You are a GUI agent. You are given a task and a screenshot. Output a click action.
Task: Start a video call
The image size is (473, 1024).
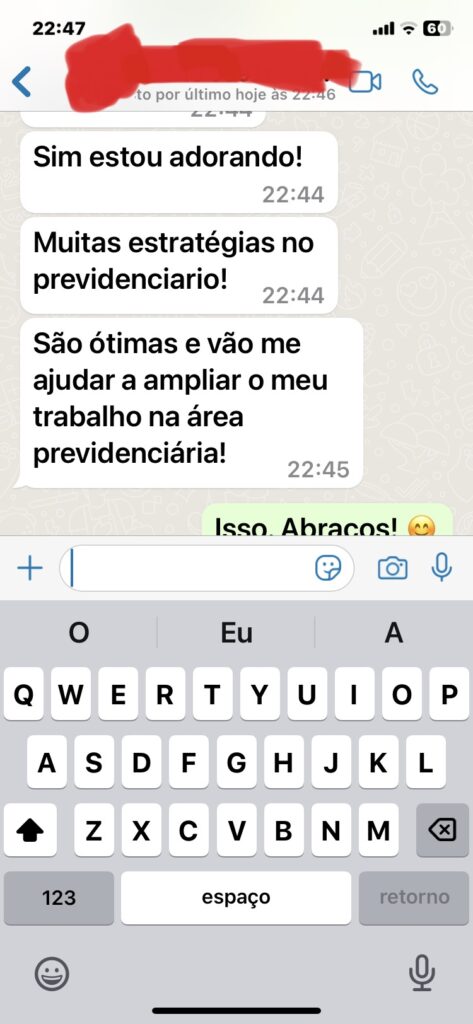point(366,82)
